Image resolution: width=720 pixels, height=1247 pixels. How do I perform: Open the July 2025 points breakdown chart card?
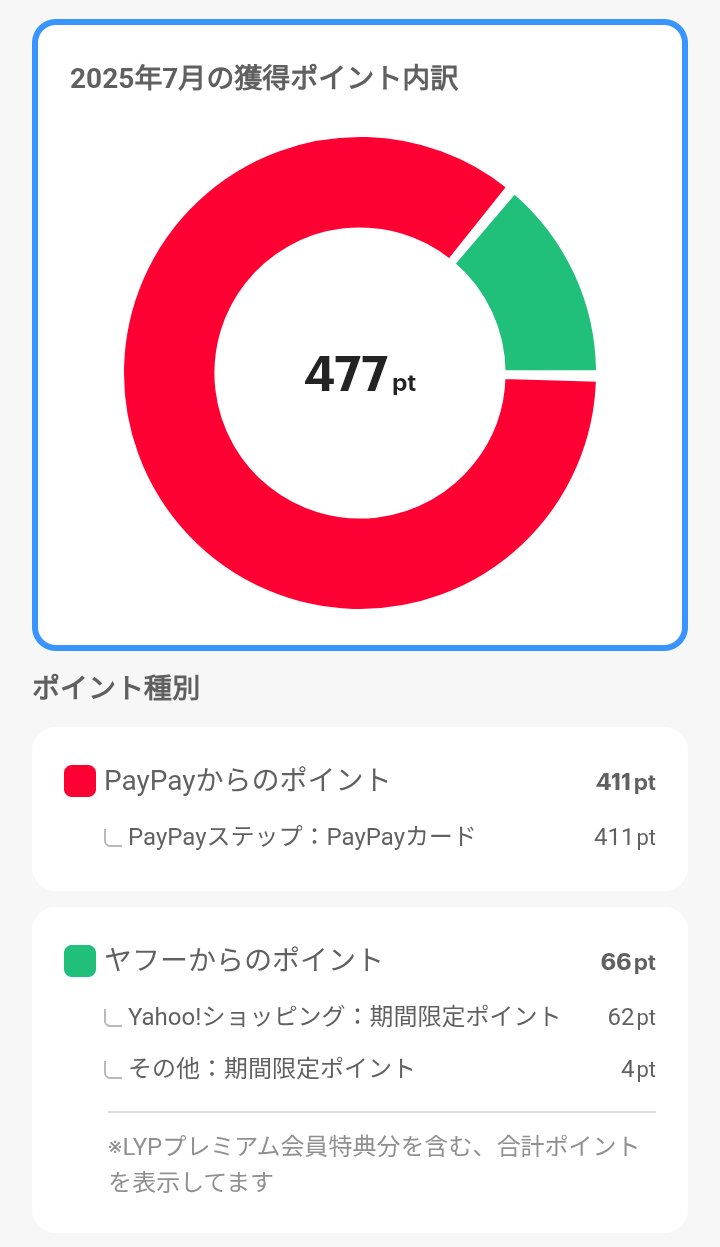pyautogui.click(x=360, y=335)
